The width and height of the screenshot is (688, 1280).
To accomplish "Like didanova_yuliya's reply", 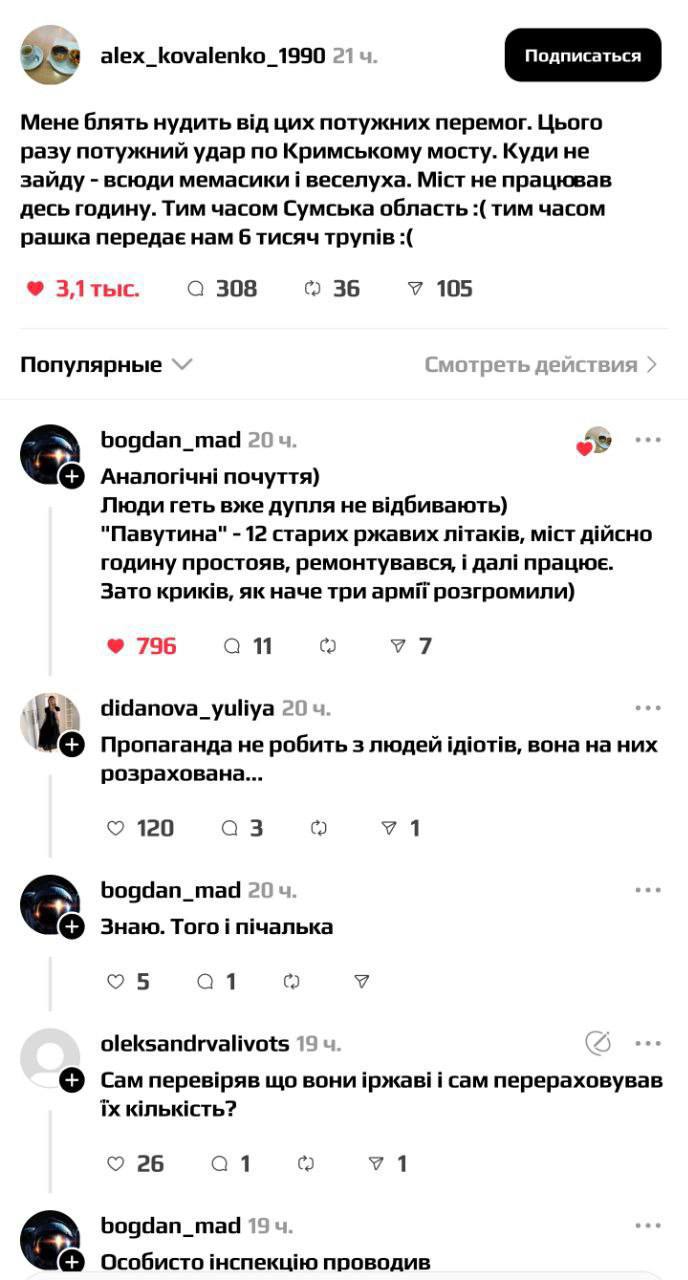I will coord(116,828).
